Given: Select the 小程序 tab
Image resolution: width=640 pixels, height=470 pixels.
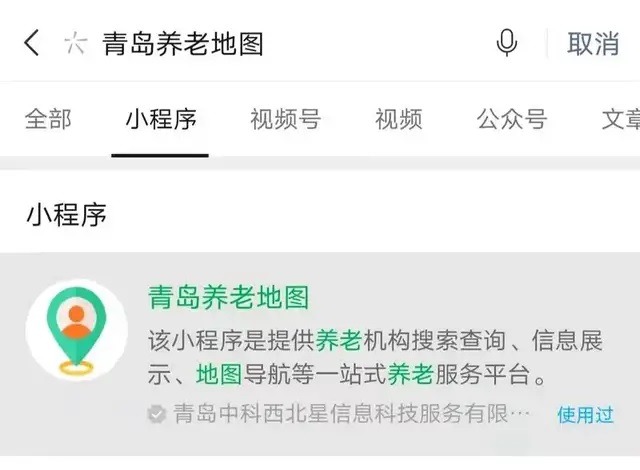Looking at the screenshot, I should [160, 120].
